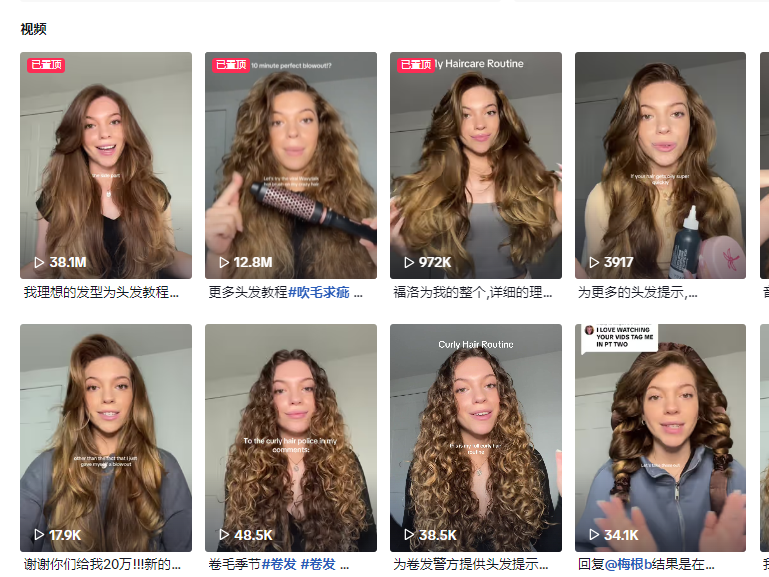Image resolution: width=769 pixels, height=577 pixels.
Task: Open the pinned video with 38.1M views
Action: 105,165
